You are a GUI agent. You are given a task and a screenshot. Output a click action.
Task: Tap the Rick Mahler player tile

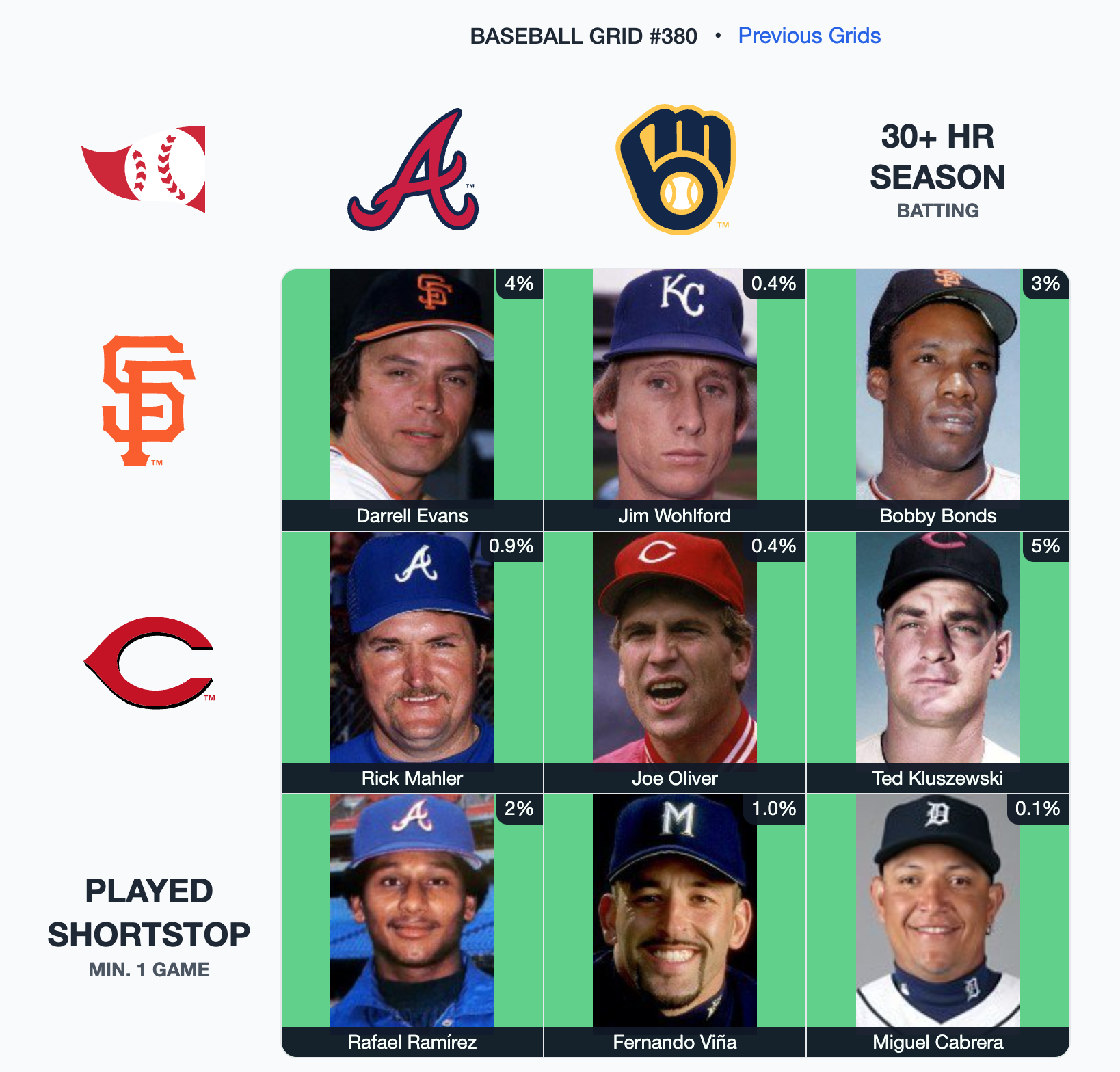pos(412,662)
